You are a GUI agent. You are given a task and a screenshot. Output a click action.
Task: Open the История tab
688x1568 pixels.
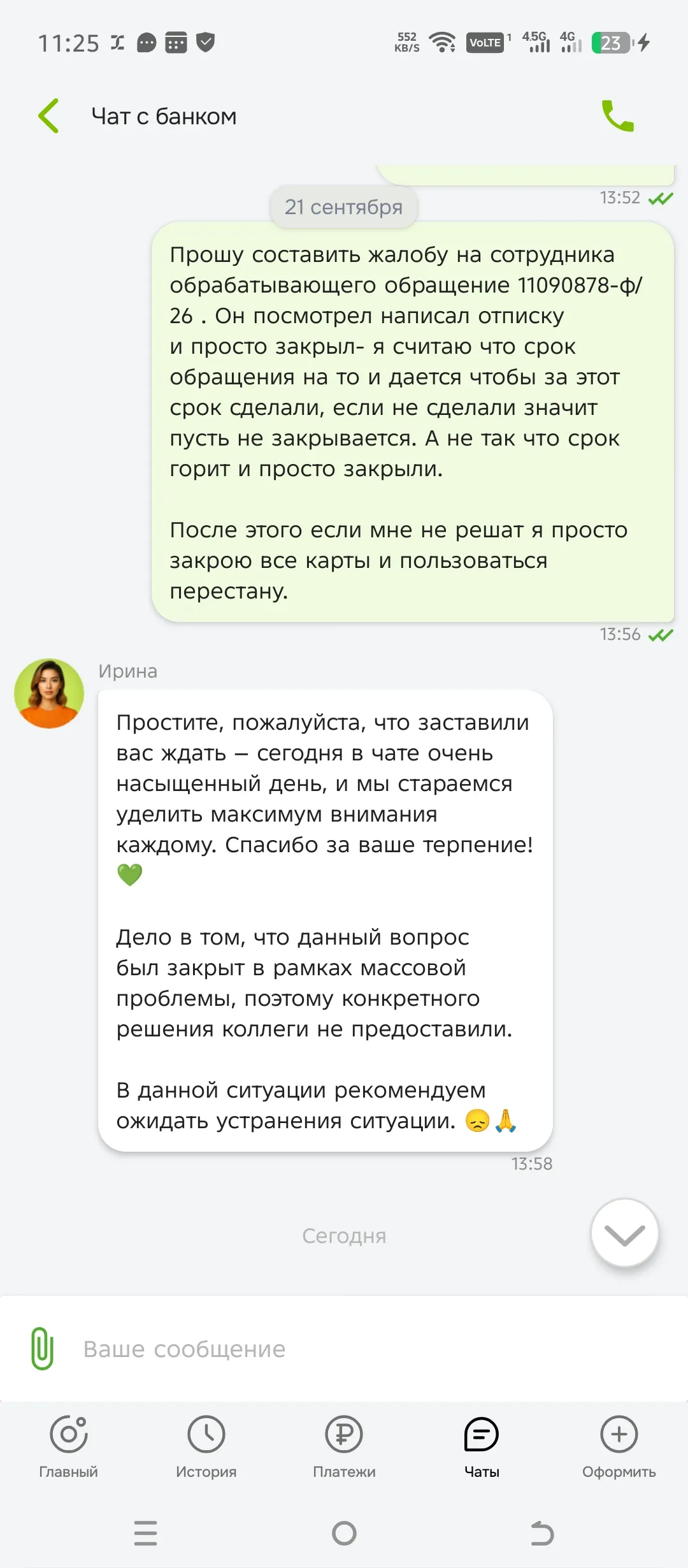point(206,1447)
